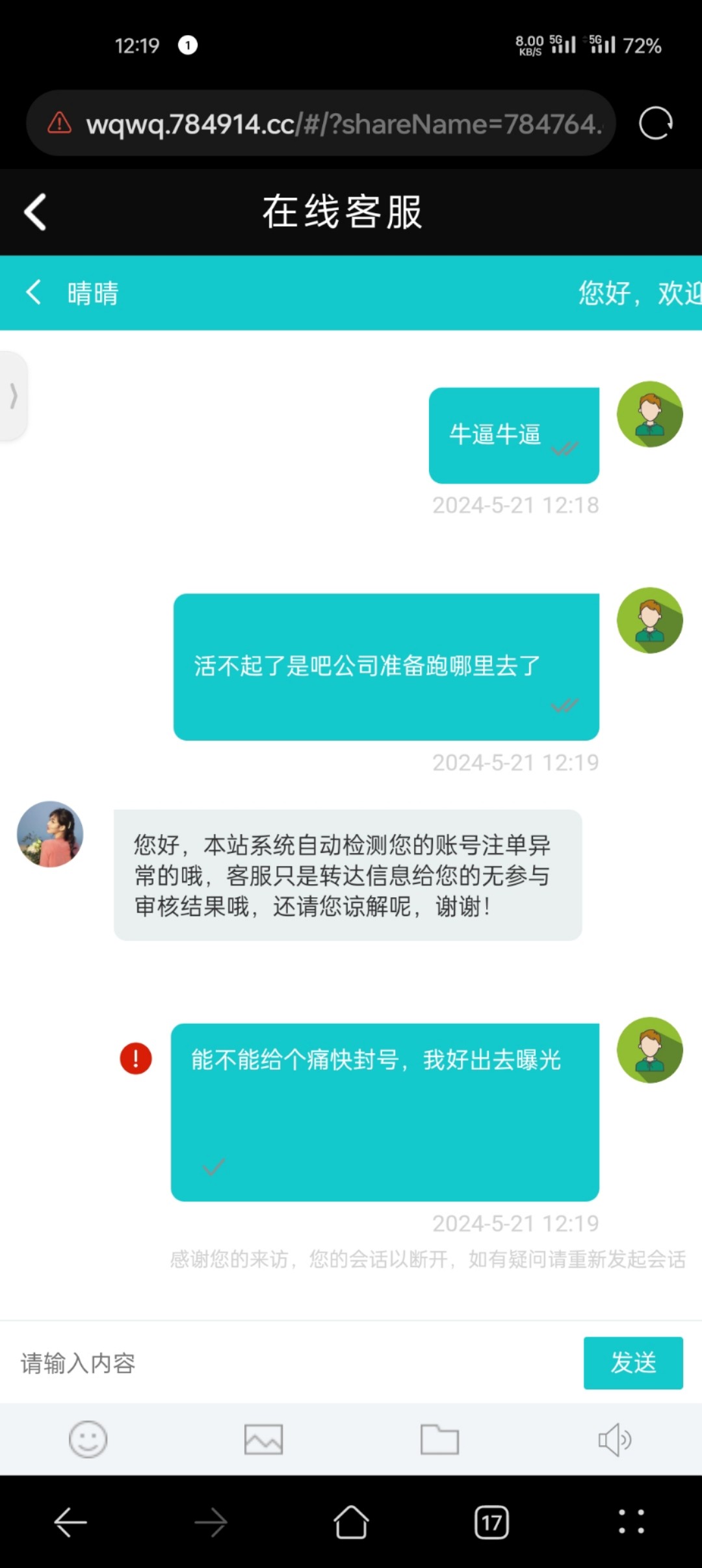Open the browser's more options menu

(631, 1522)
